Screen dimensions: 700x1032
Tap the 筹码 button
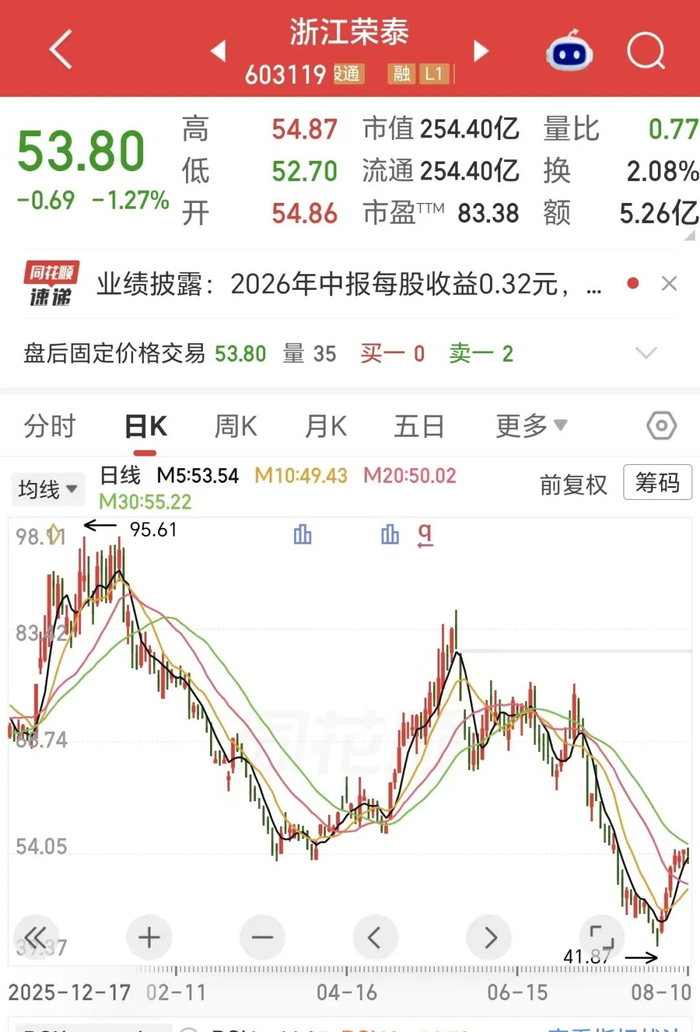tap(657, 482)
